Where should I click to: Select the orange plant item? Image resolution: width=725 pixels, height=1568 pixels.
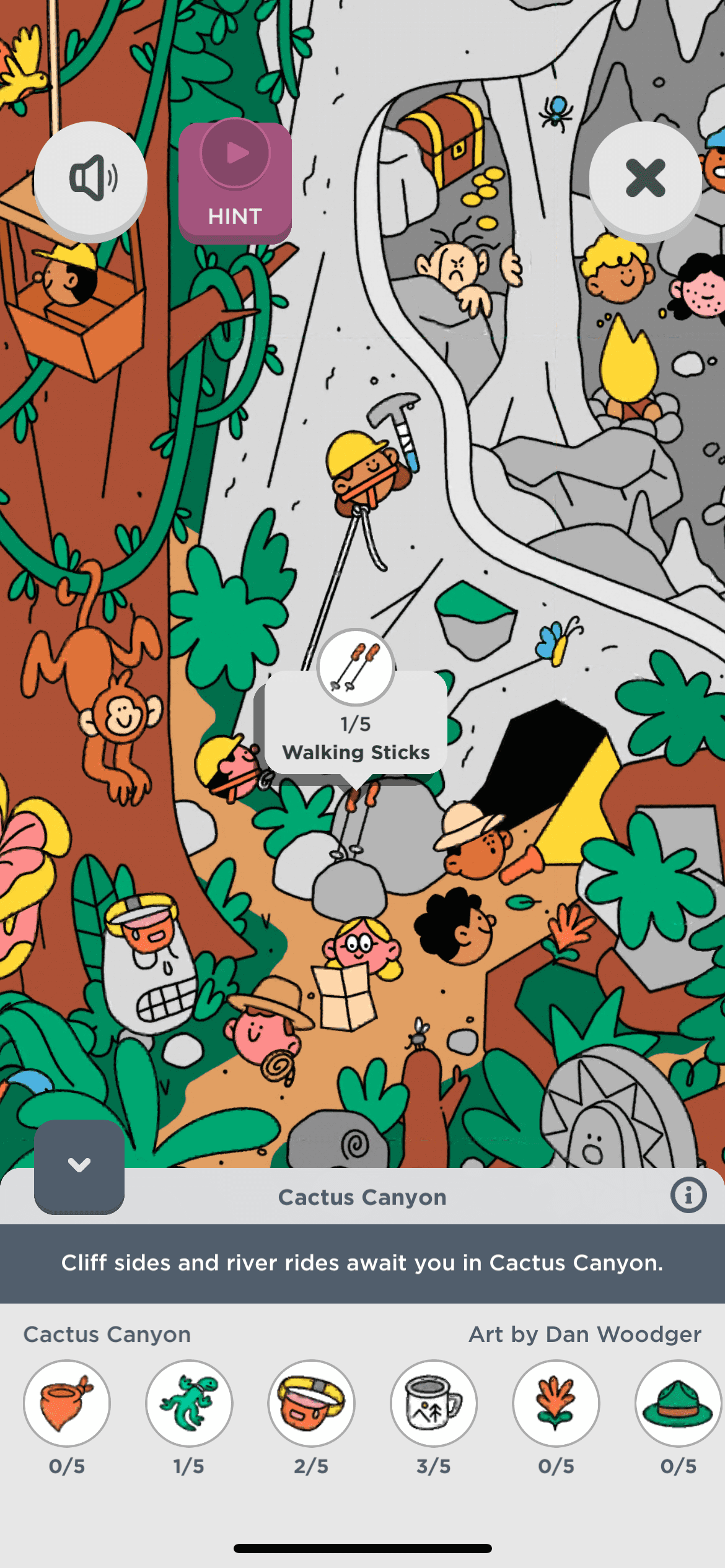[556, 1403]
